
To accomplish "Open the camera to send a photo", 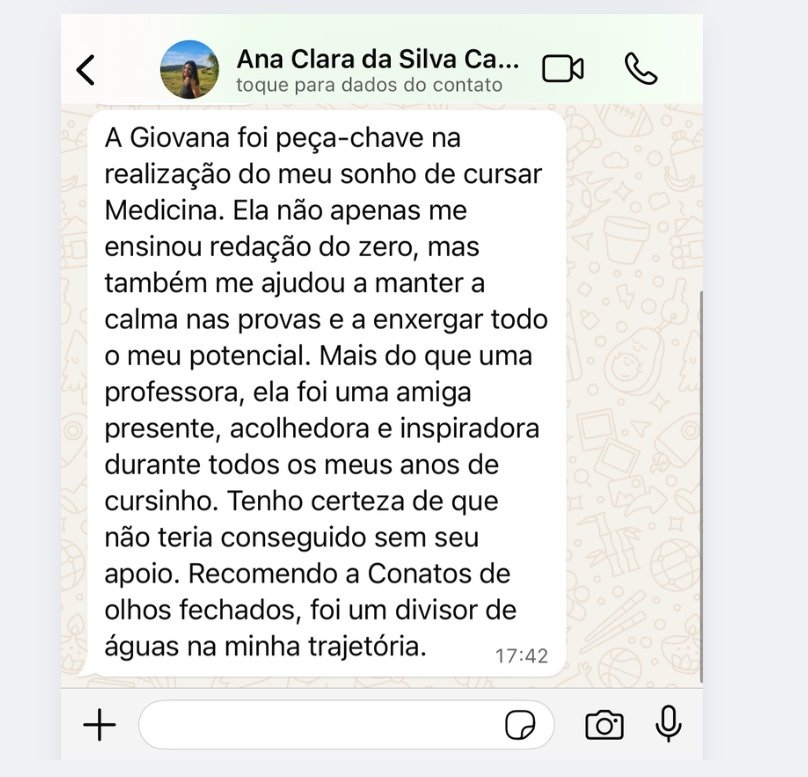I will pyautogui.click(x=604, y=725).
